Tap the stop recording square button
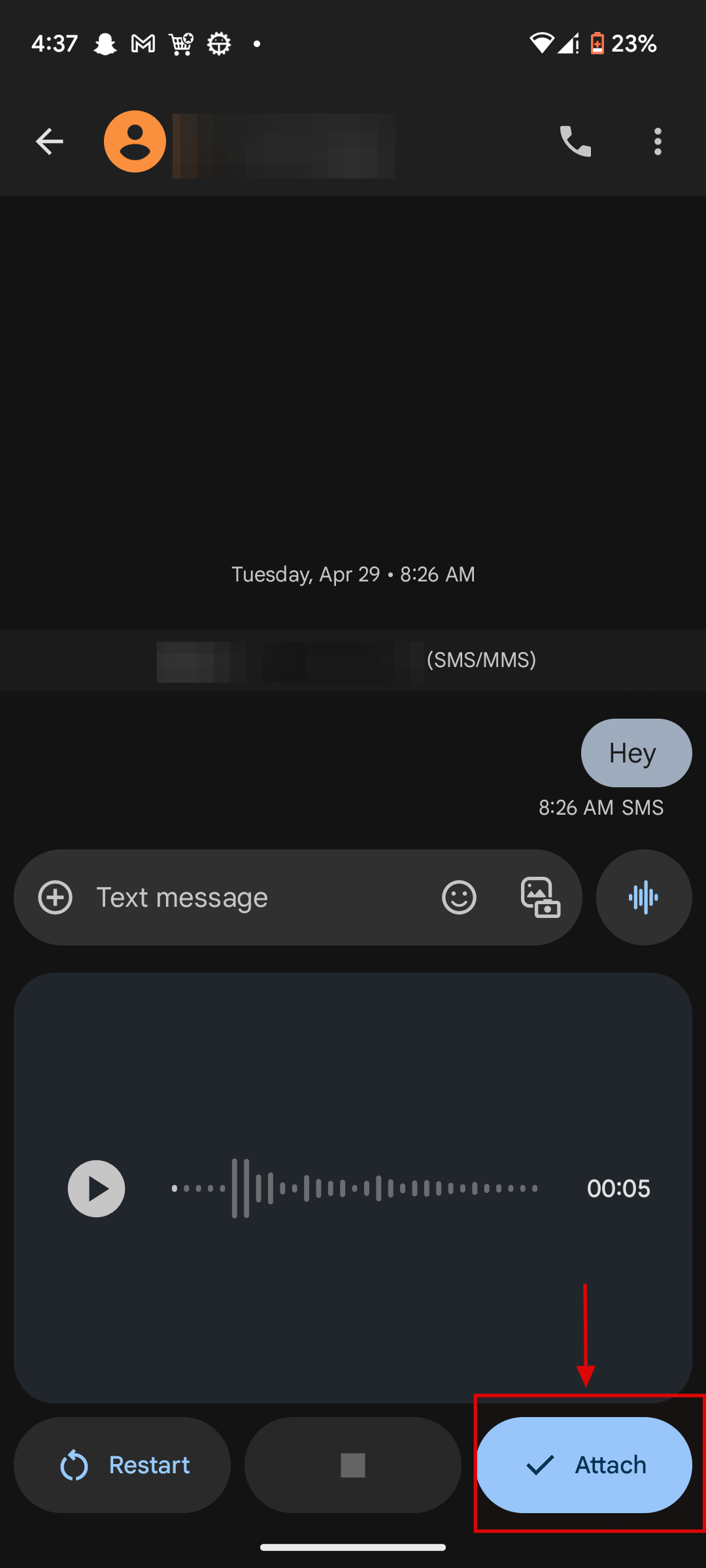Screen dimensions: 706x1568 (353, 1465)
